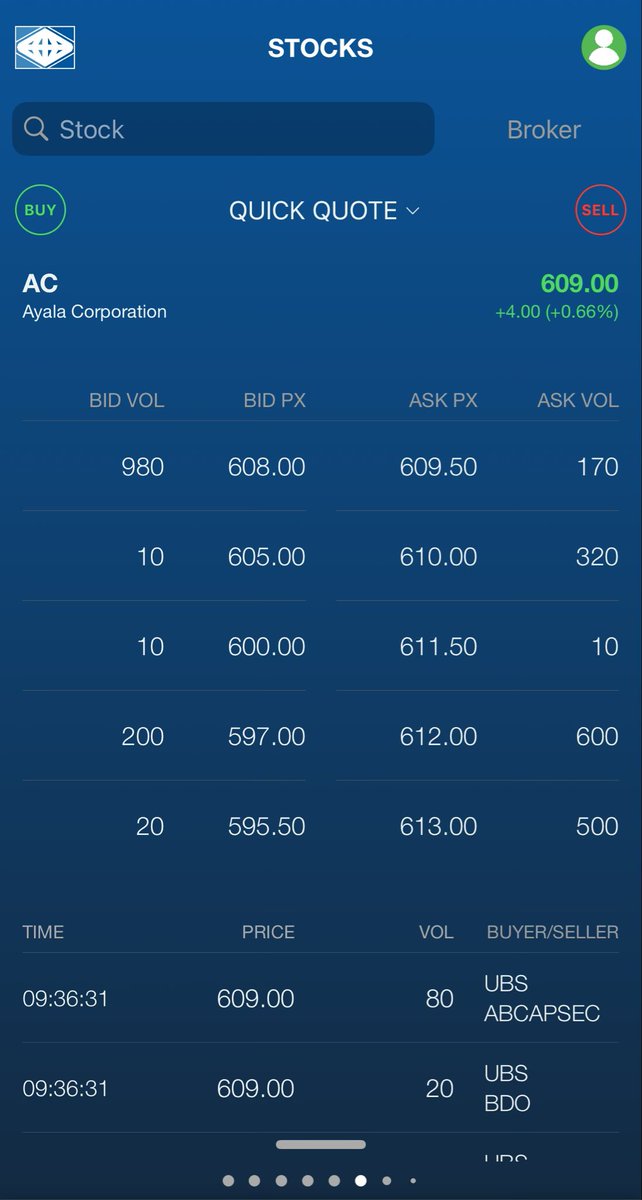Tap the red SELL button
Image resolution: width=642 pixels, height=1200 pixels.
600,210
